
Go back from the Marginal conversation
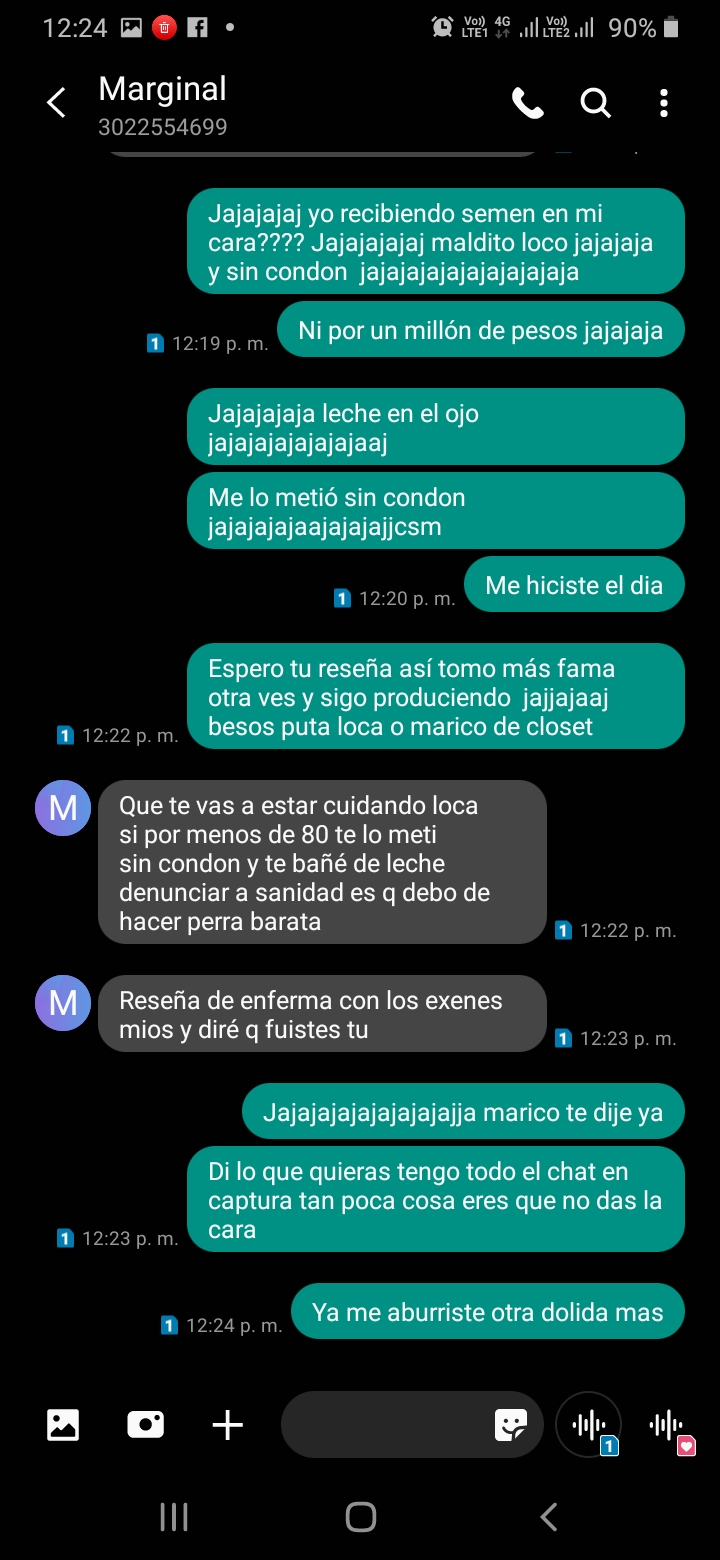click(56, 103)
